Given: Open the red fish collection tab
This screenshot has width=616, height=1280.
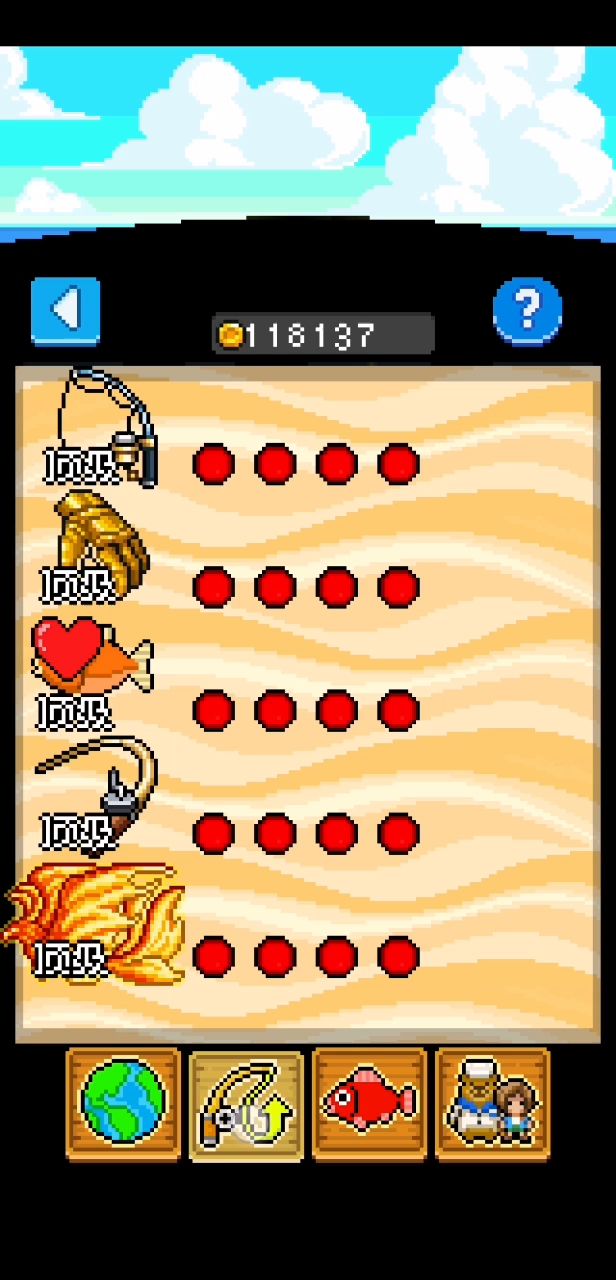Looking at the screenshot, I should click(x=369, y=1103).
